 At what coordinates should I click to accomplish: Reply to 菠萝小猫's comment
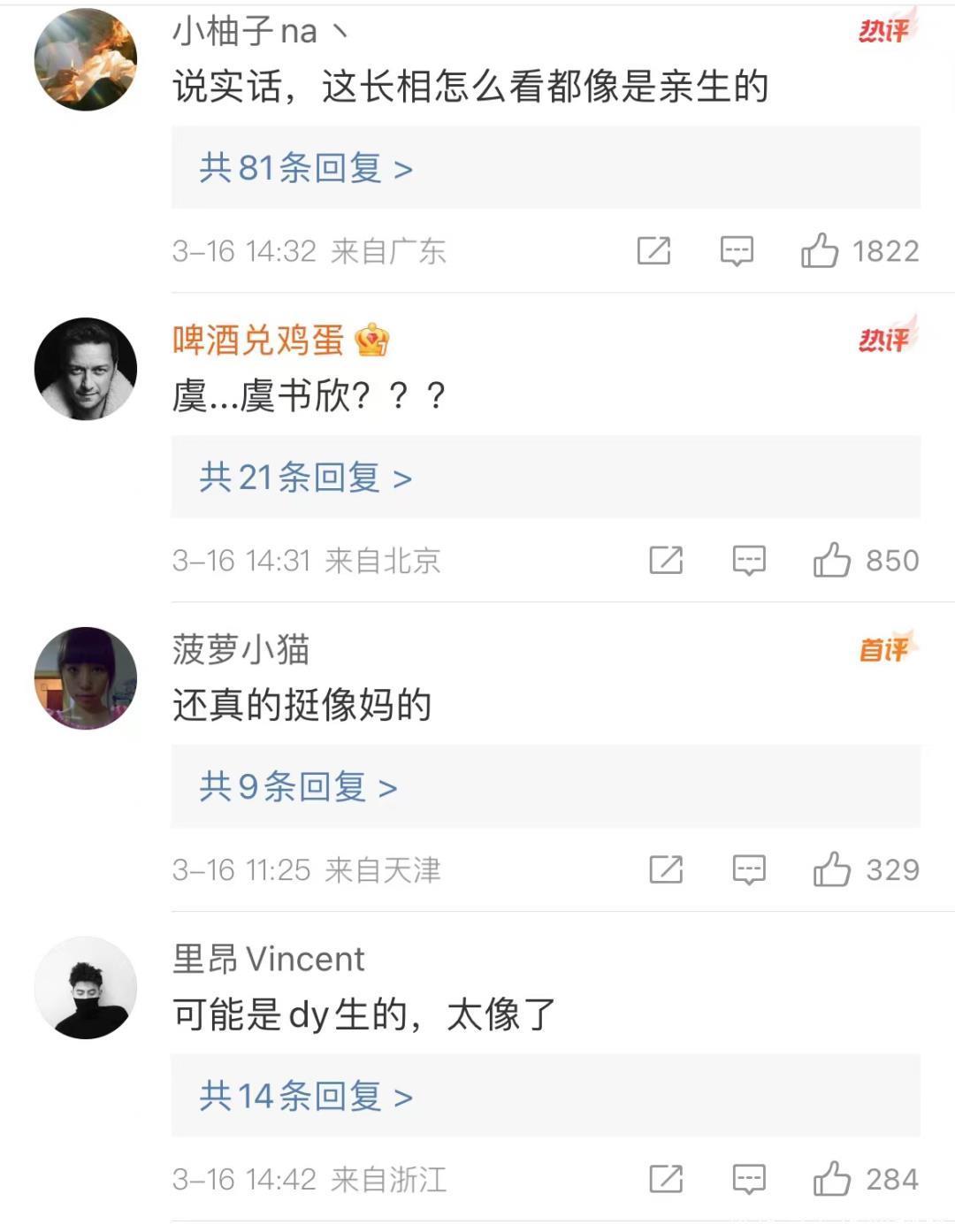pos(749,869)
